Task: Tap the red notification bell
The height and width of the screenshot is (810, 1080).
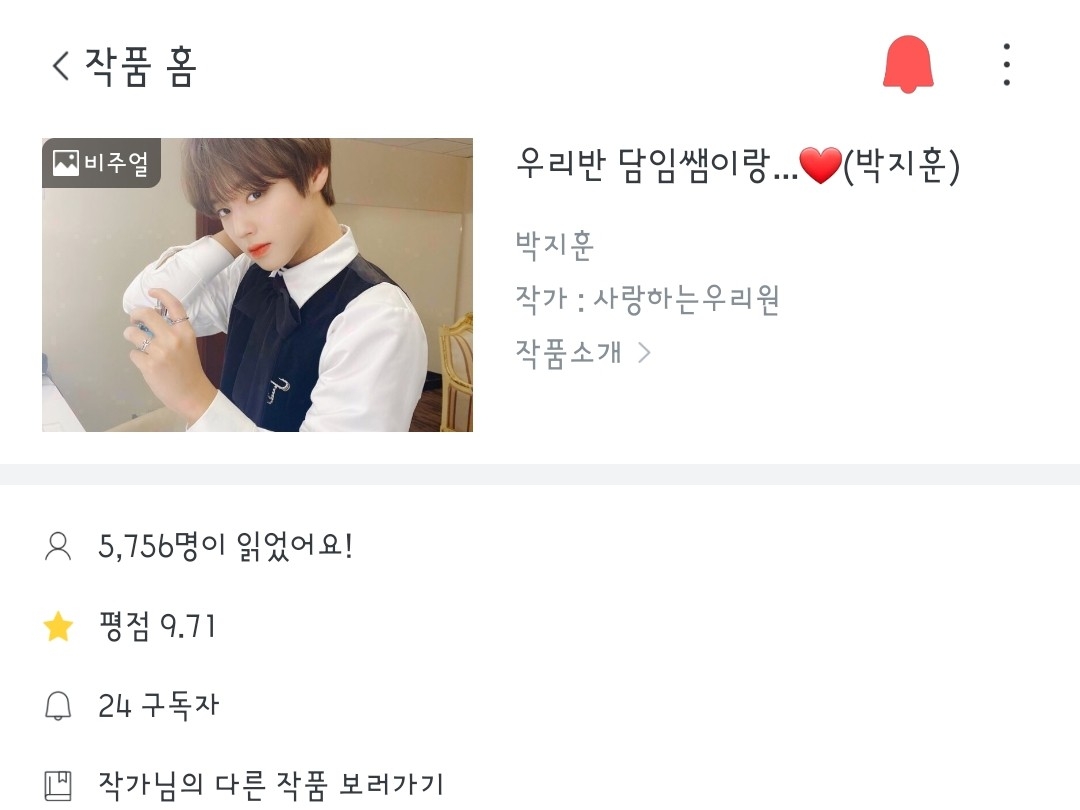Action: click(907, 65)
